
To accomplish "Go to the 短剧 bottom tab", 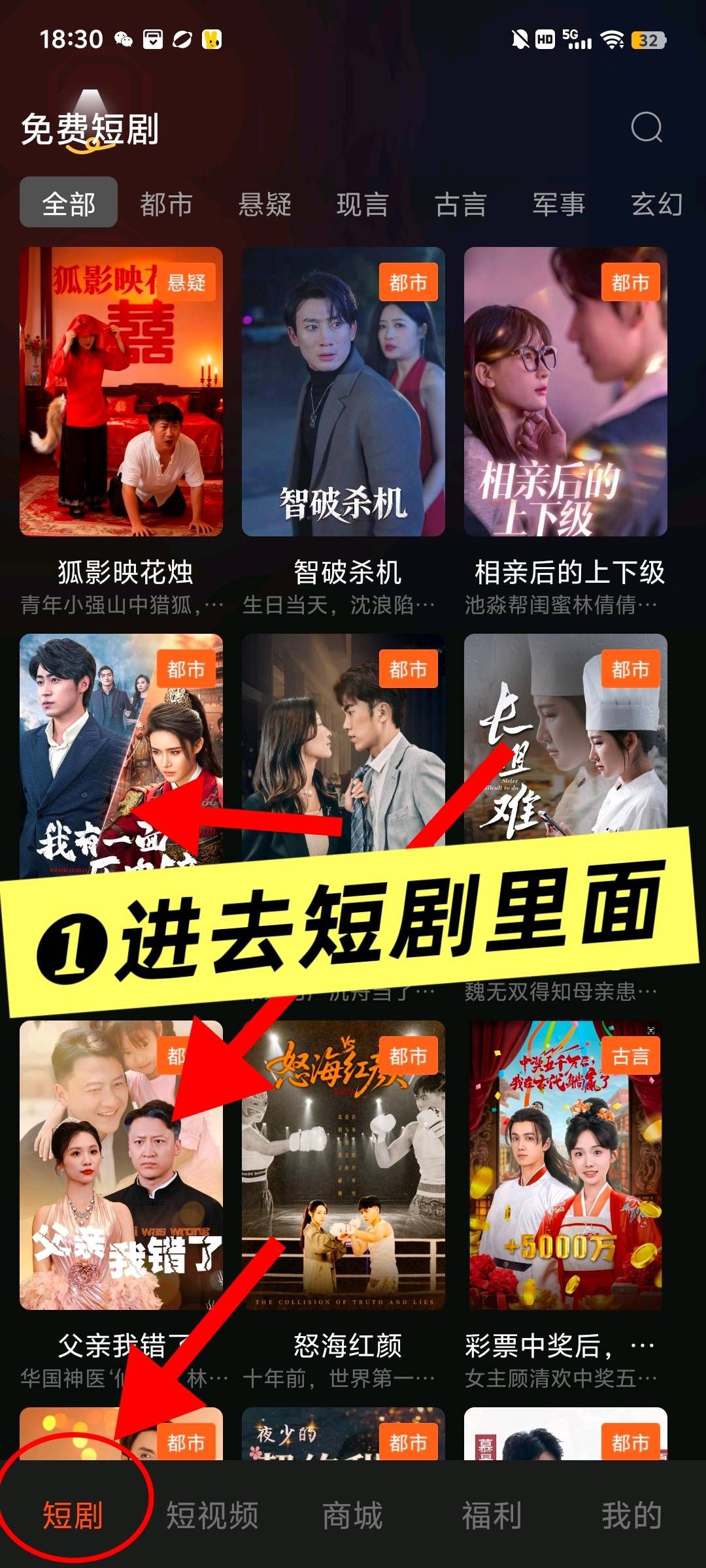I will pos(73,1516).
